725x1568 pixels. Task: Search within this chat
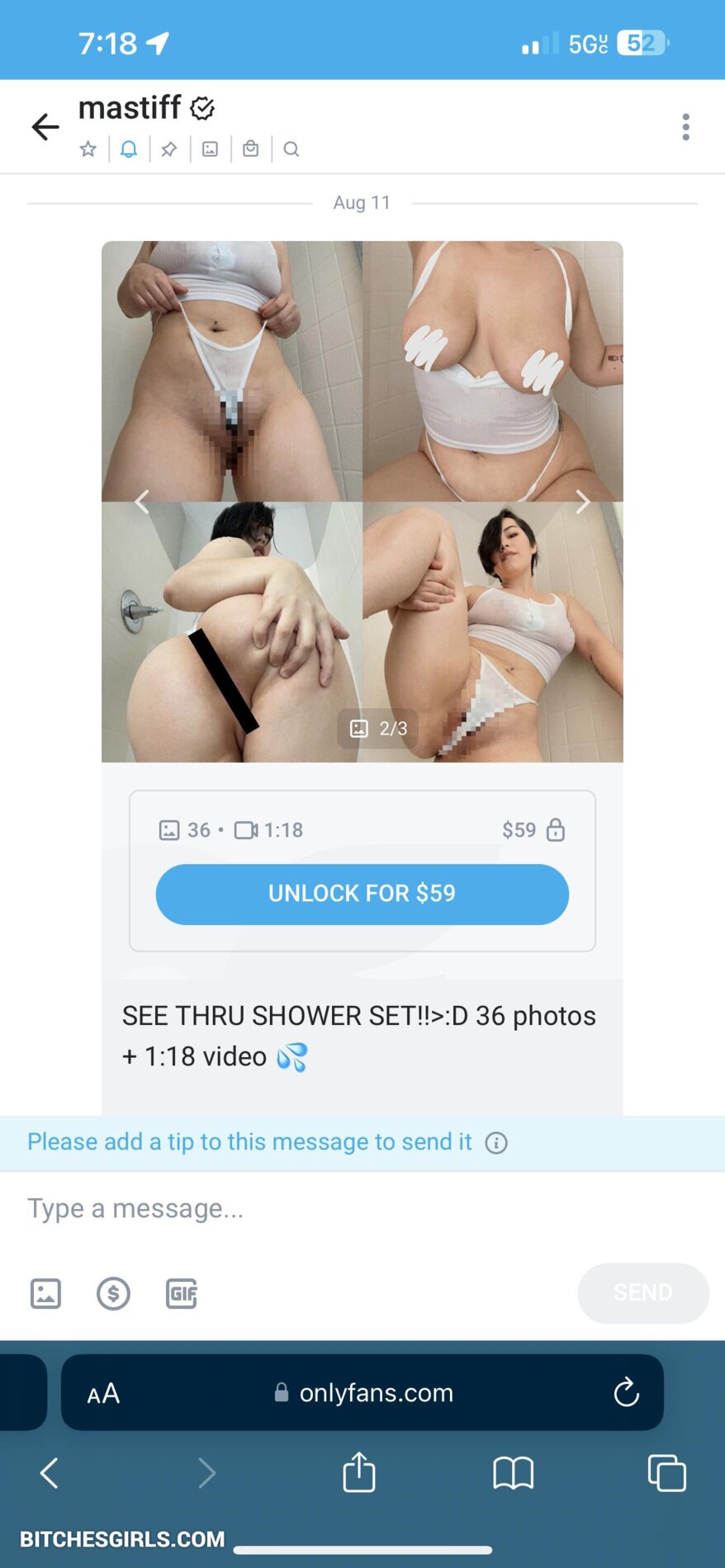click(x=291, y=149)
